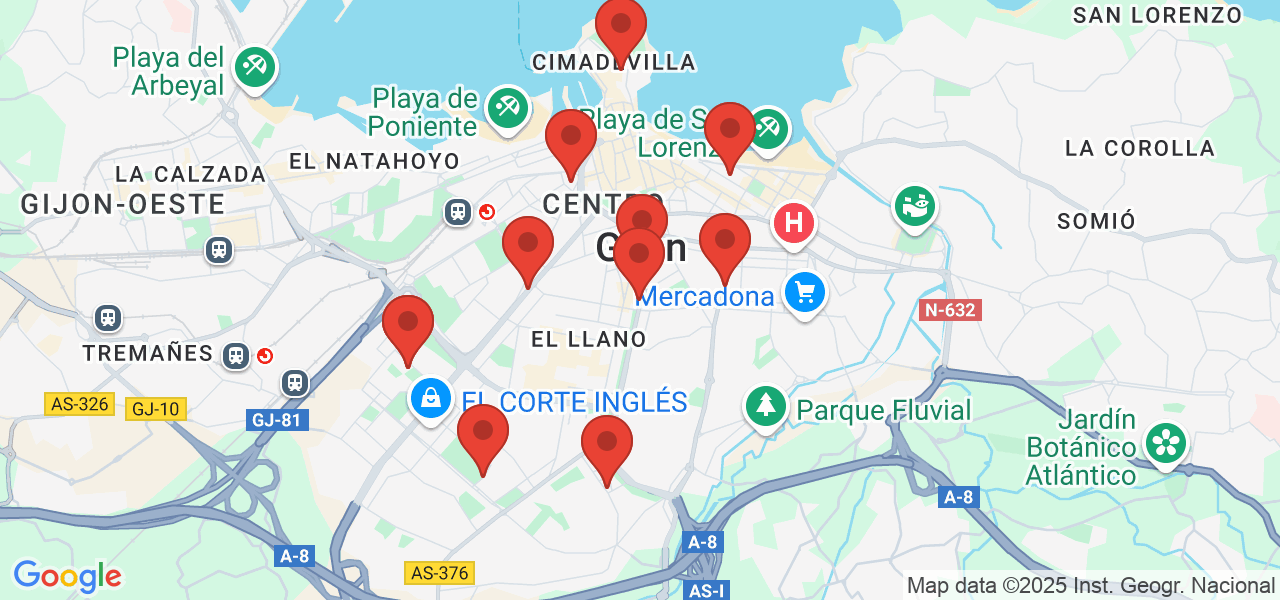1280x600 pixels.
Task: Tap the red pin just above El Corte Inglés
Action: (408, 324)
